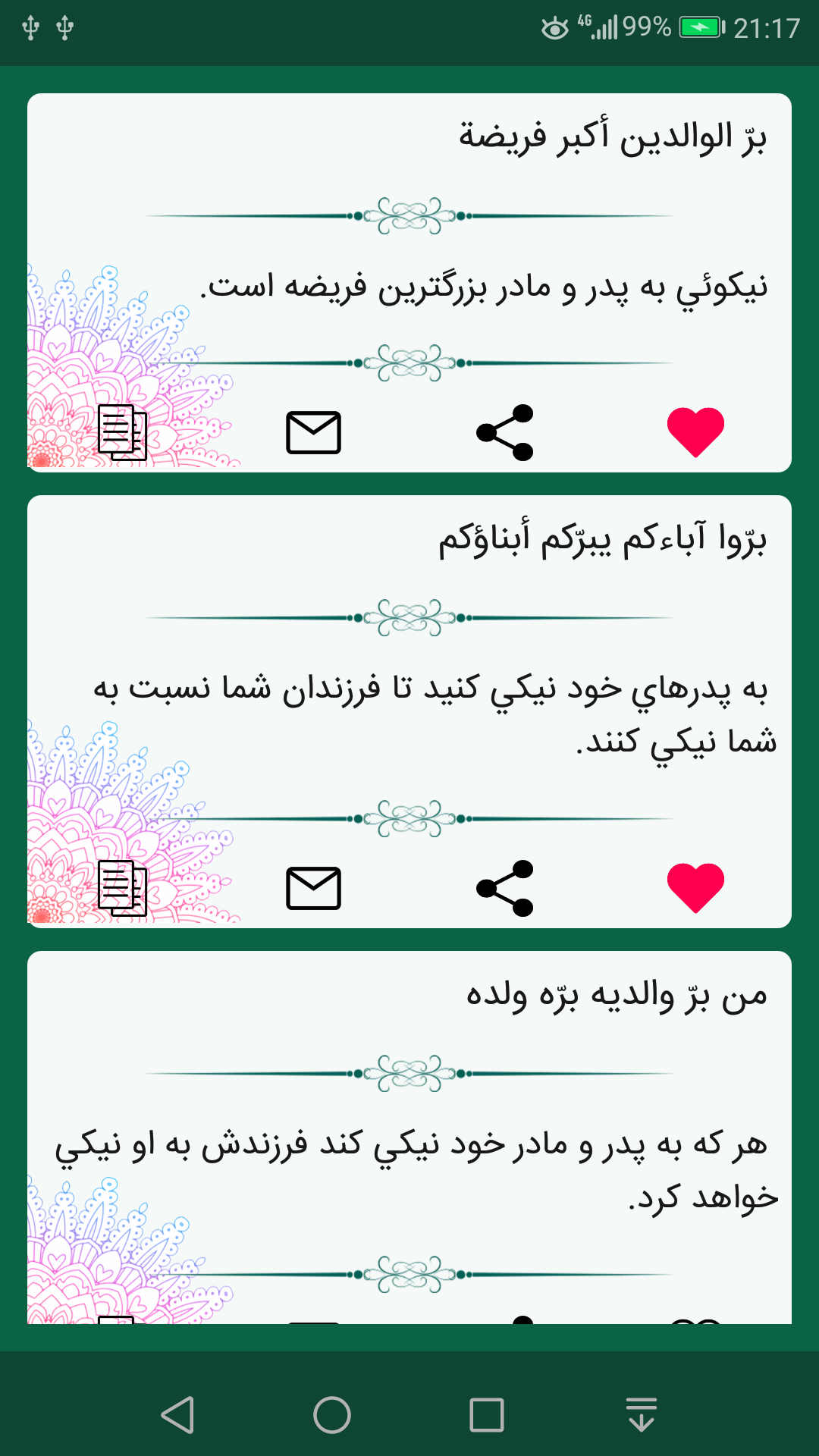The height and width of the screenshot is (1456, 819).
Task: Go back using the system back button
Action: pos(178,1415)
